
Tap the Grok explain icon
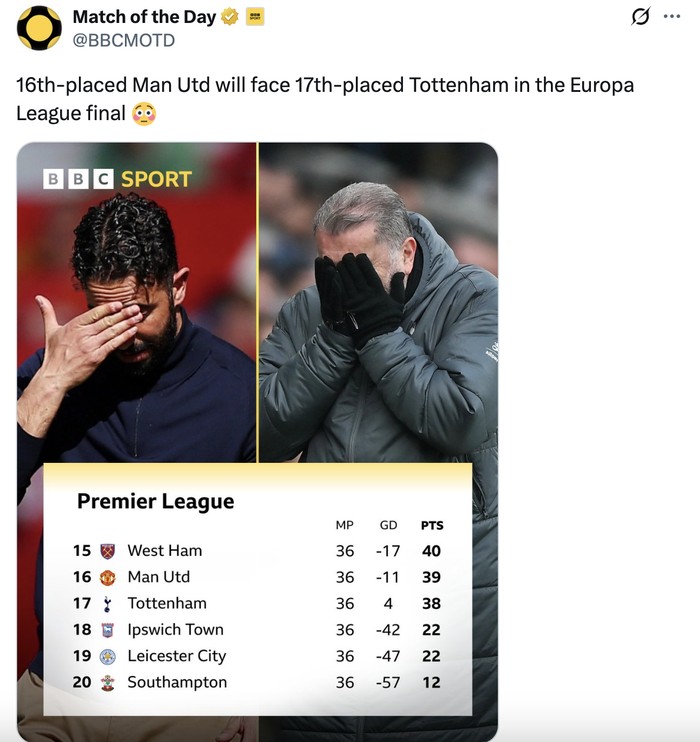(x=641, y=17)
